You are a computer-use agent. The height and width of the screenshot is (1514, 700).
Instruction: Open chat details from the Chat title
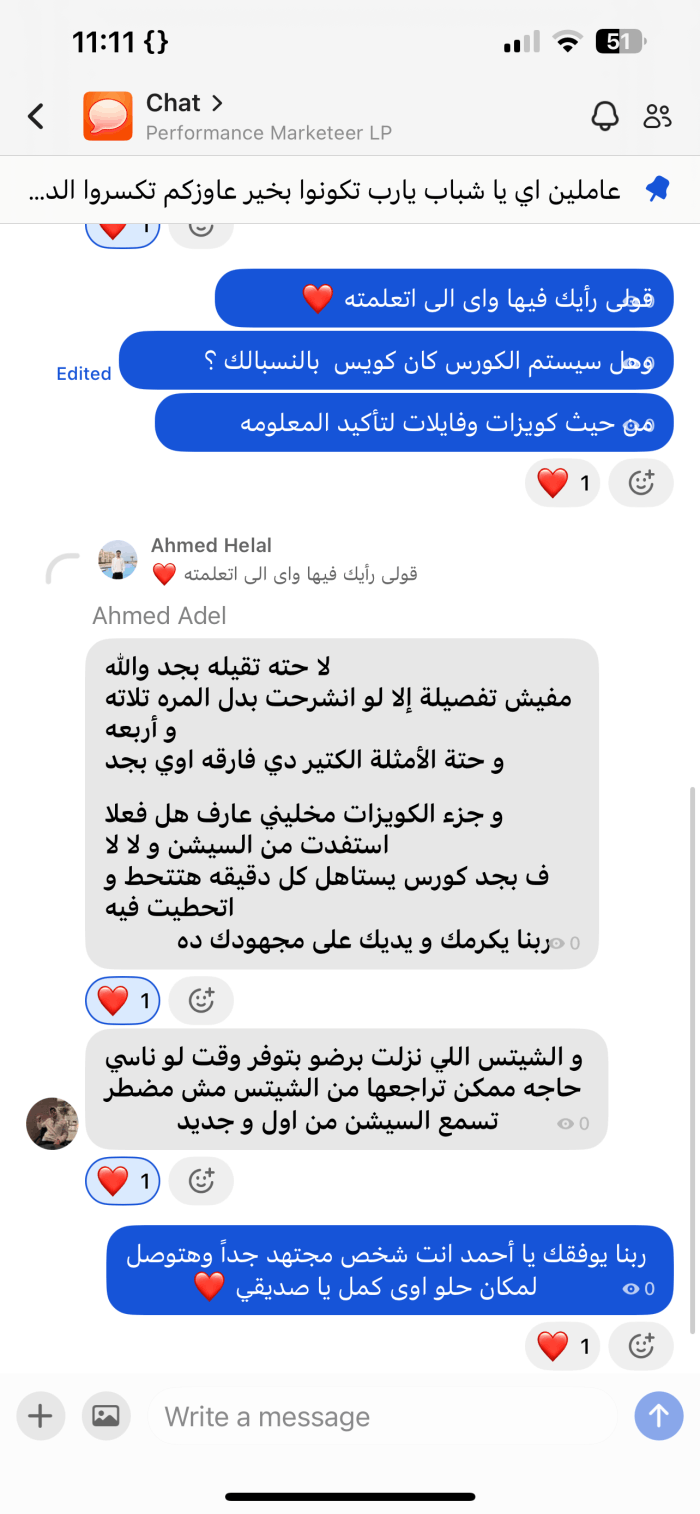[x=184, y=103]
